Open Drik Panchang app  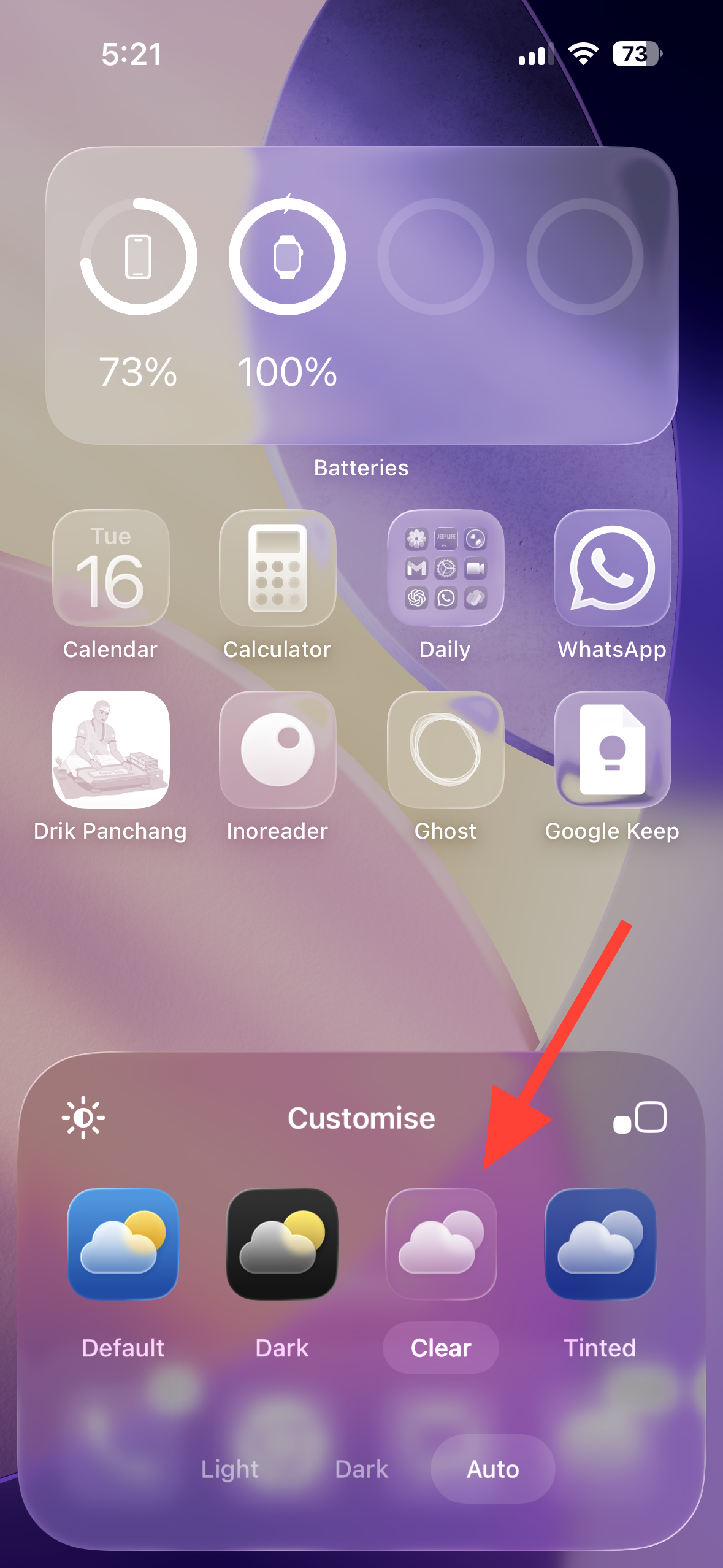(x=111, y=750)
